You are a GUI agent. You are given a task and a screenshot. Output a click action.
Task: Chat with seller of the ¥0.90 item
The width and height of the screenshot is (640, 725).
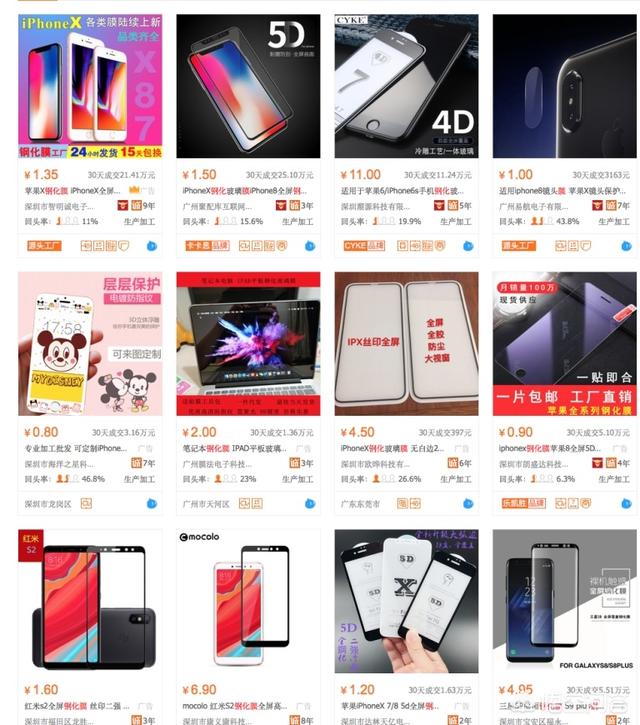click(627, 504)
